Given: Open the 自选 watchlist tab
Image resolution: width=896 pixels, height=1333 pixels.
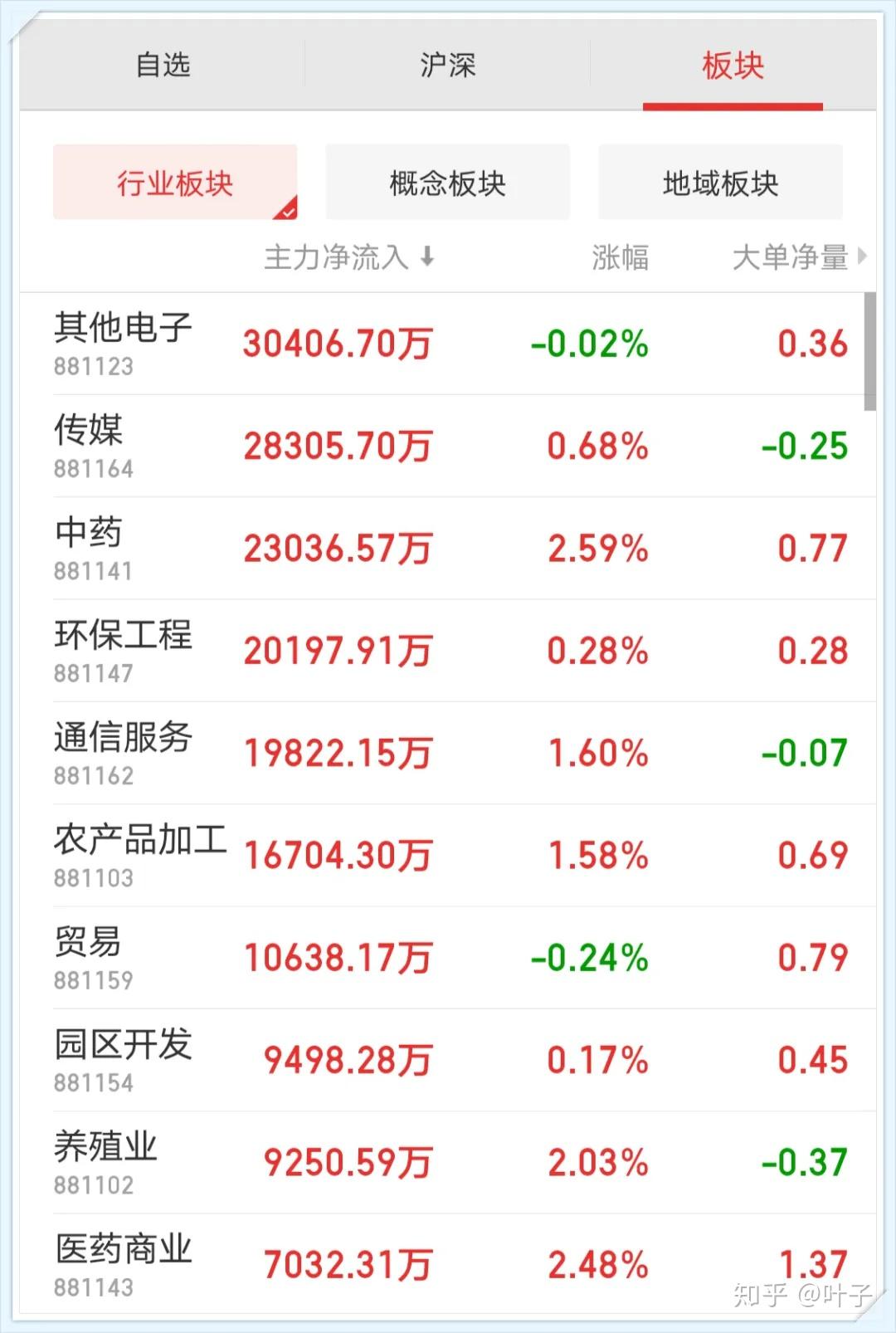Looking at the screenshot, I should [163, 66].
